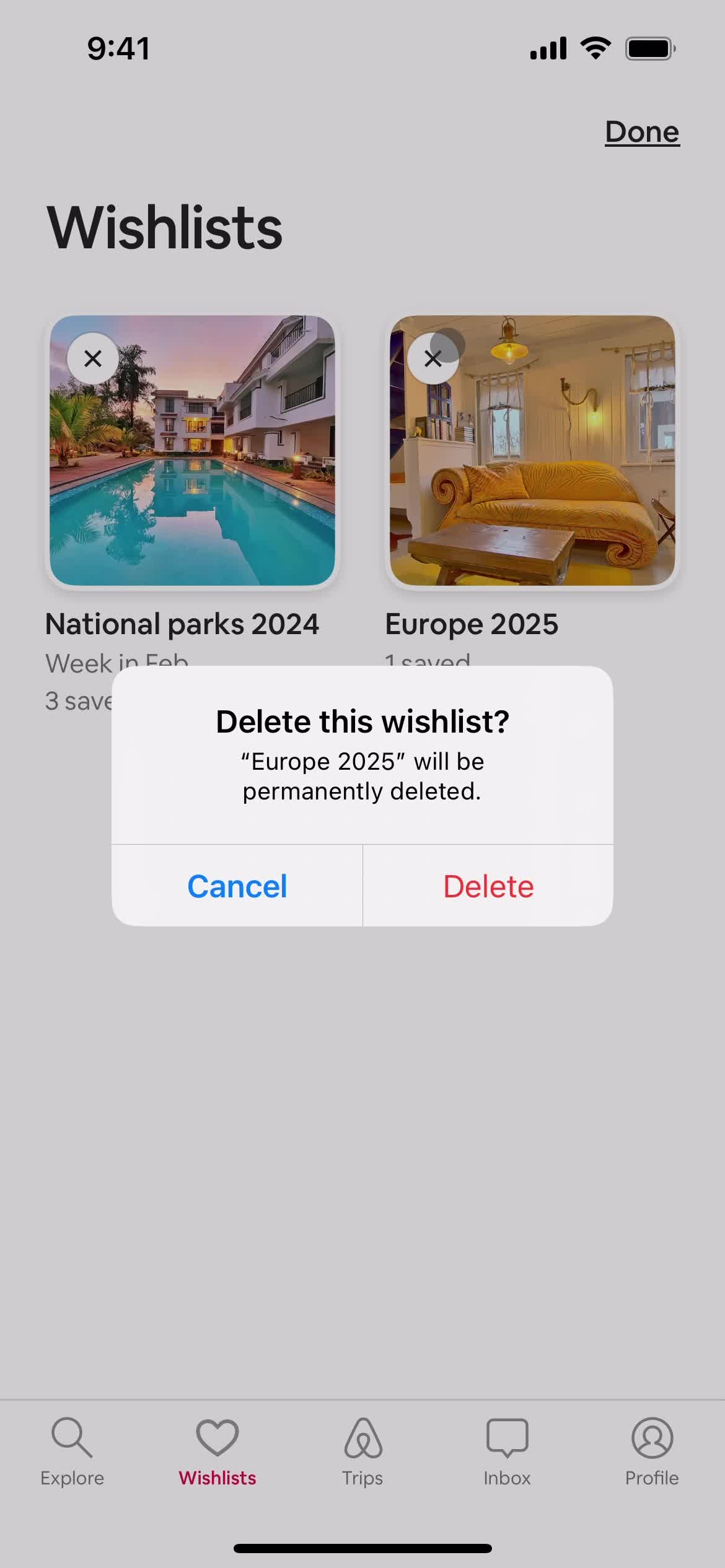Go to the Trips tab
Screen dimensions: 725x1568
tap(362, 1452)
